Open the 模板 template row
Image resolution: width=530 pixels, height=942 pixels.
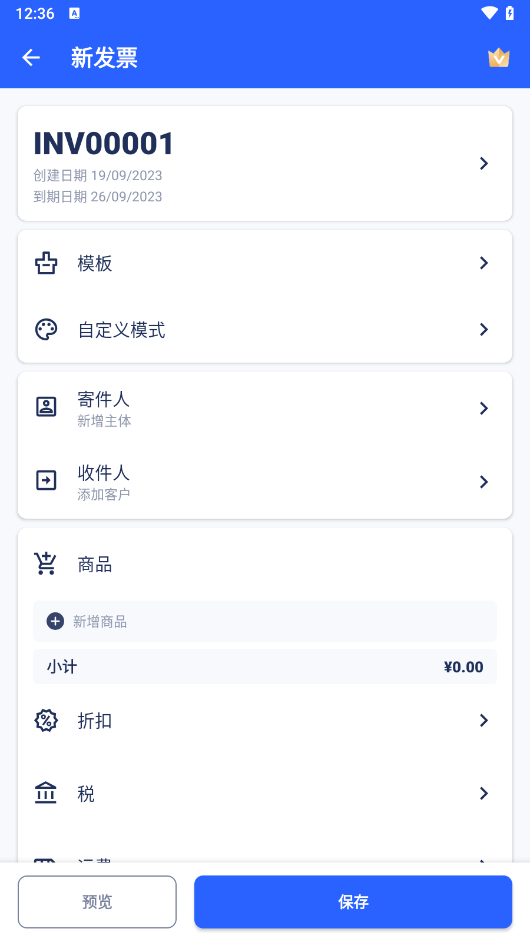(265, 263)
